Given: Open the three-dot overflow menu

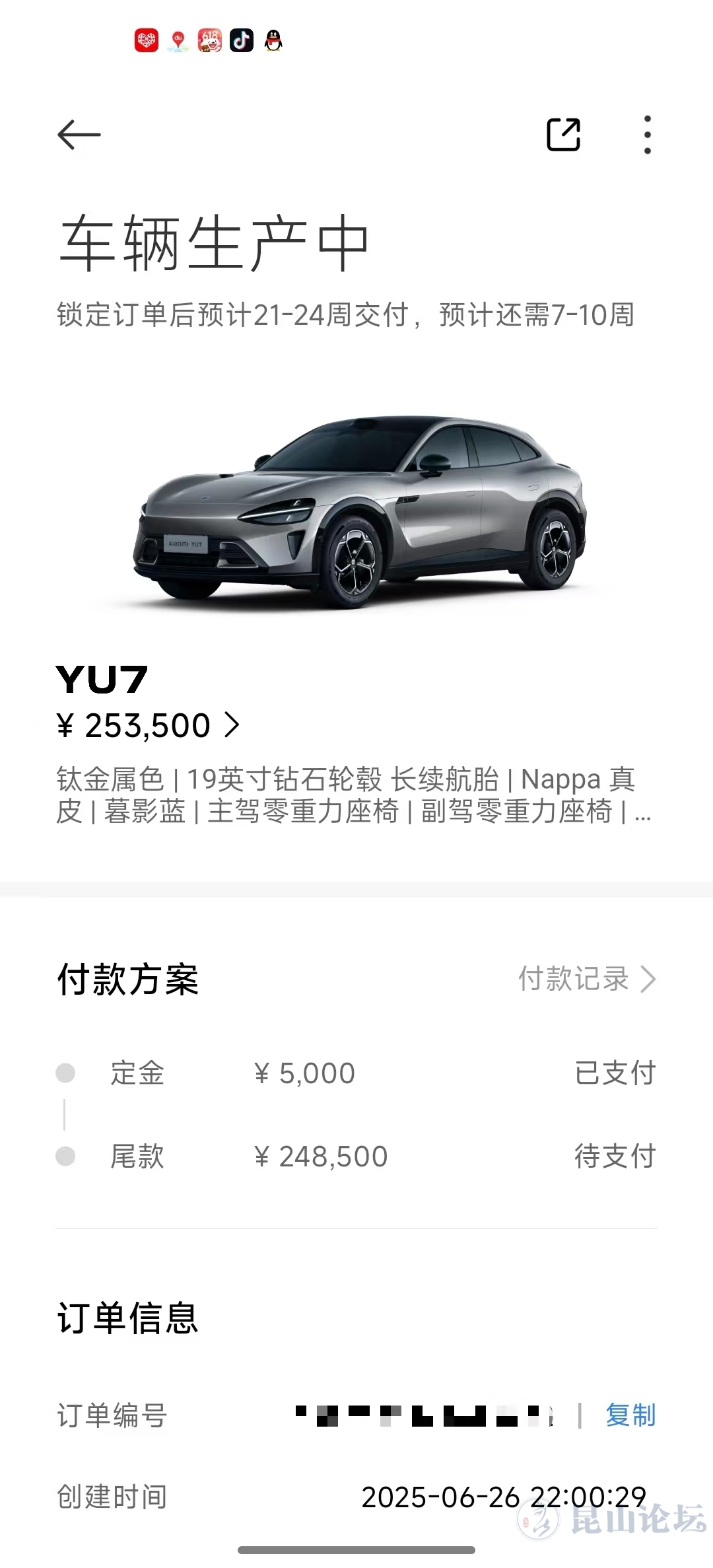Looking at the screenshot, I should [x=648, y=135].
